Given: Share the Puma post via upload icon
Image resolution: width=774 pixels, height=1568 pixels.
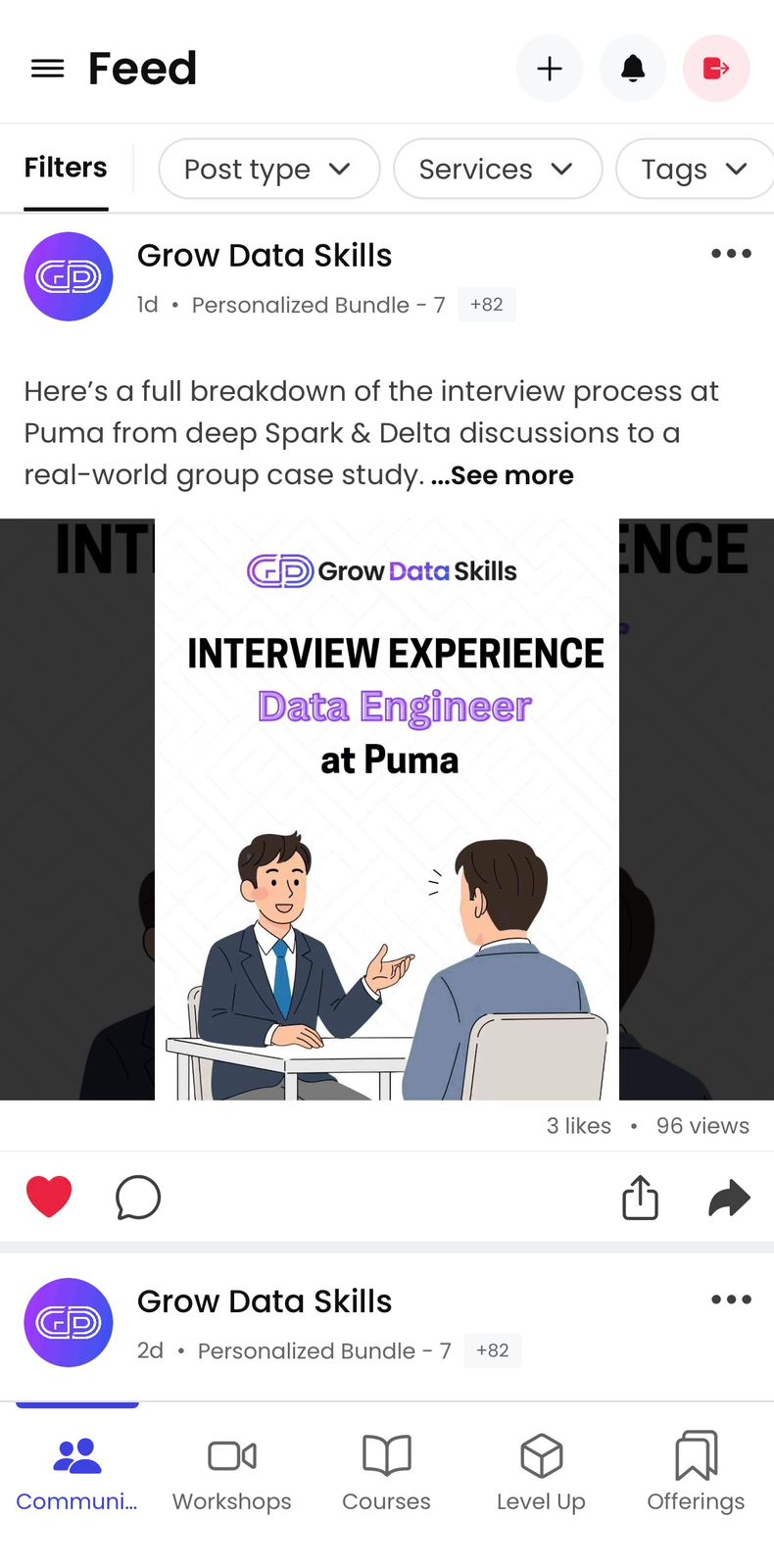Looking at the screenshot, I should pos(640,1197).
